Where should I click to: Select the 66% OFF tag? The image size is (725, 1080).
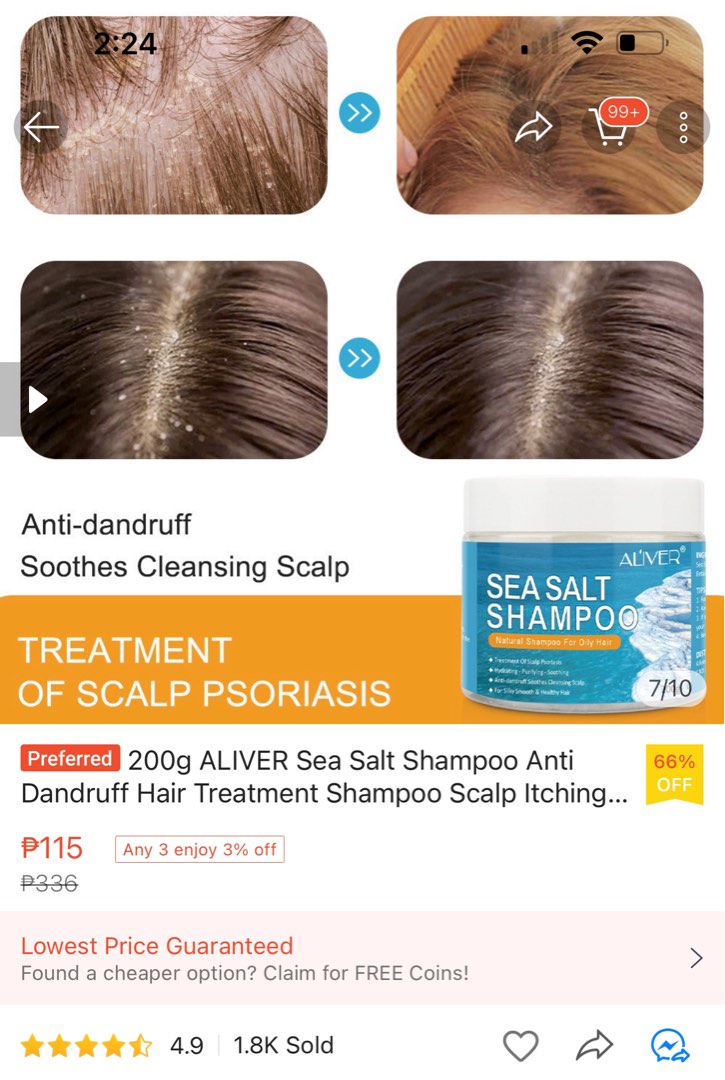click(x=676, y=773)
